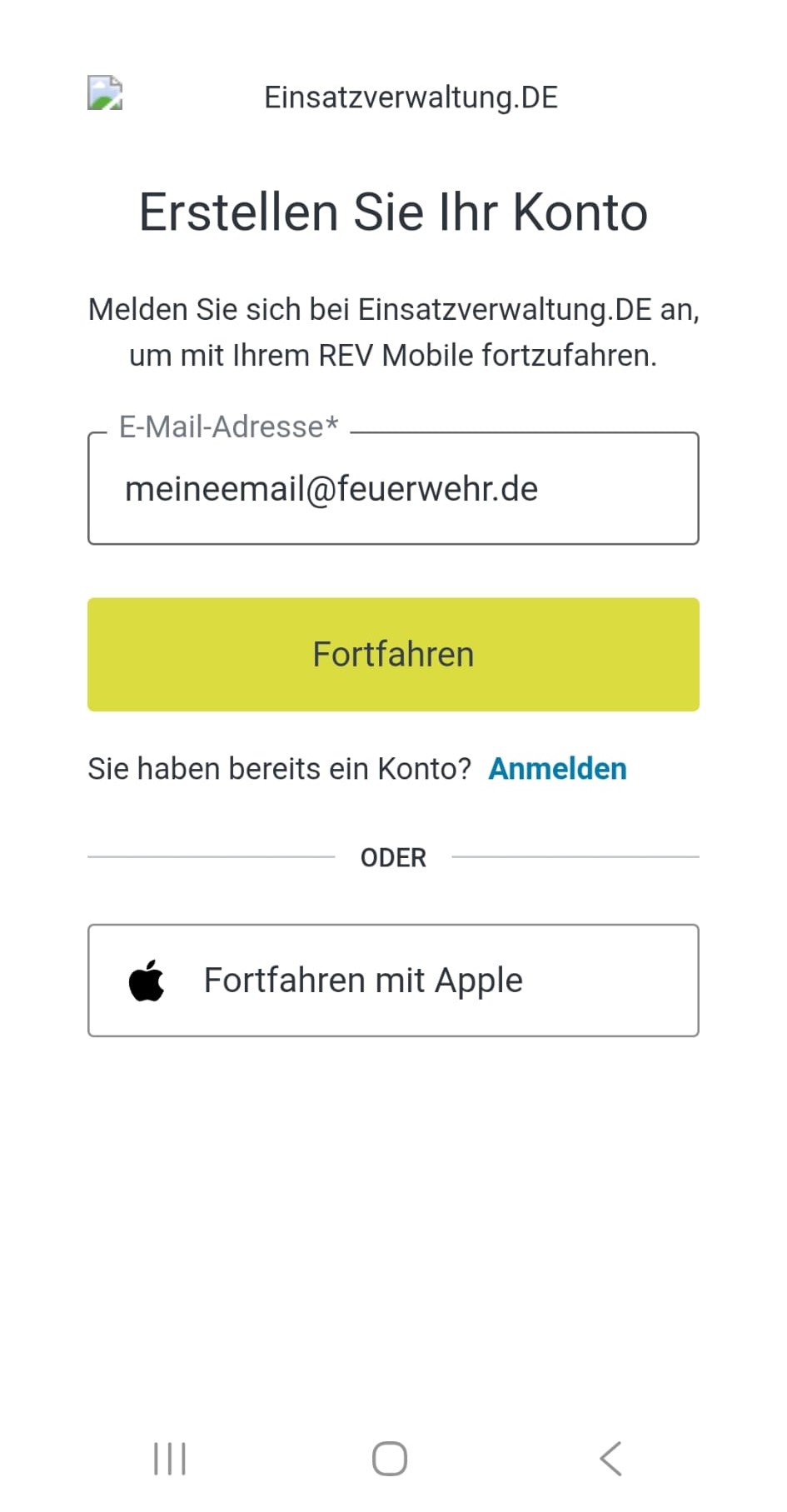Open the recent apps overview
Screen dimensions: 787x1512
(170, 1459)
